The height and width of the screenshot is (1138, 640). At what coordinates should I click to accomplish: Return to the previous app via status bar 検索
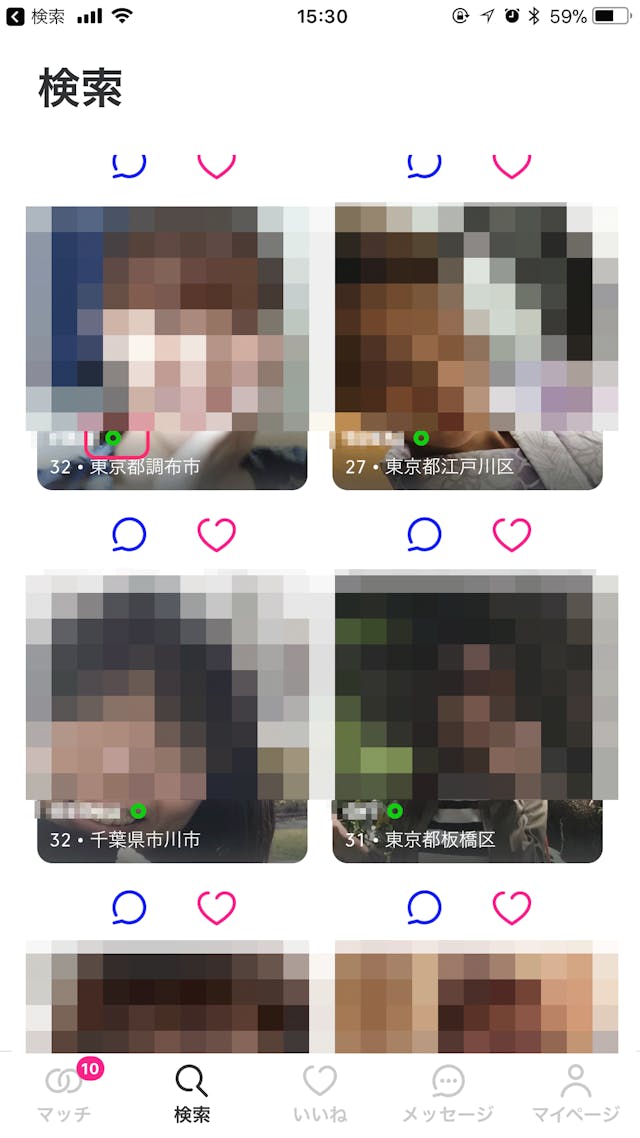coord(36,16)
